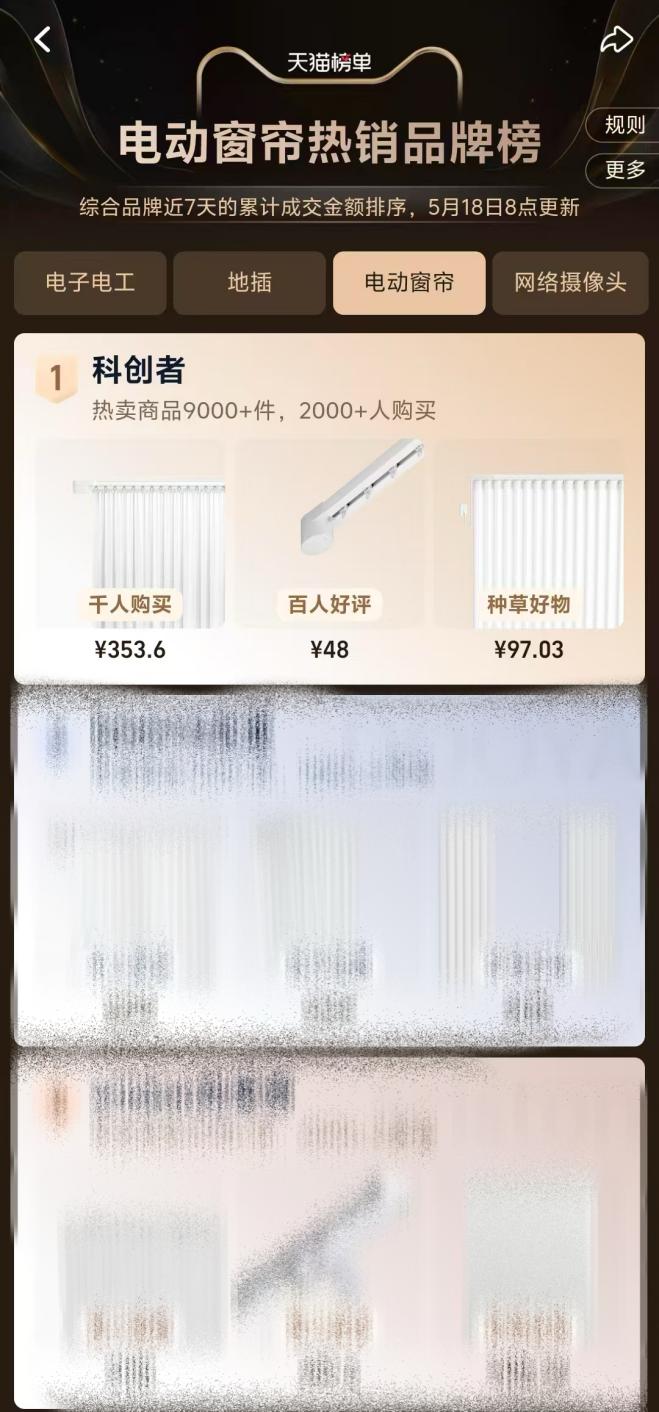Switch to the 地插 tab

click(x=249, y=283)
